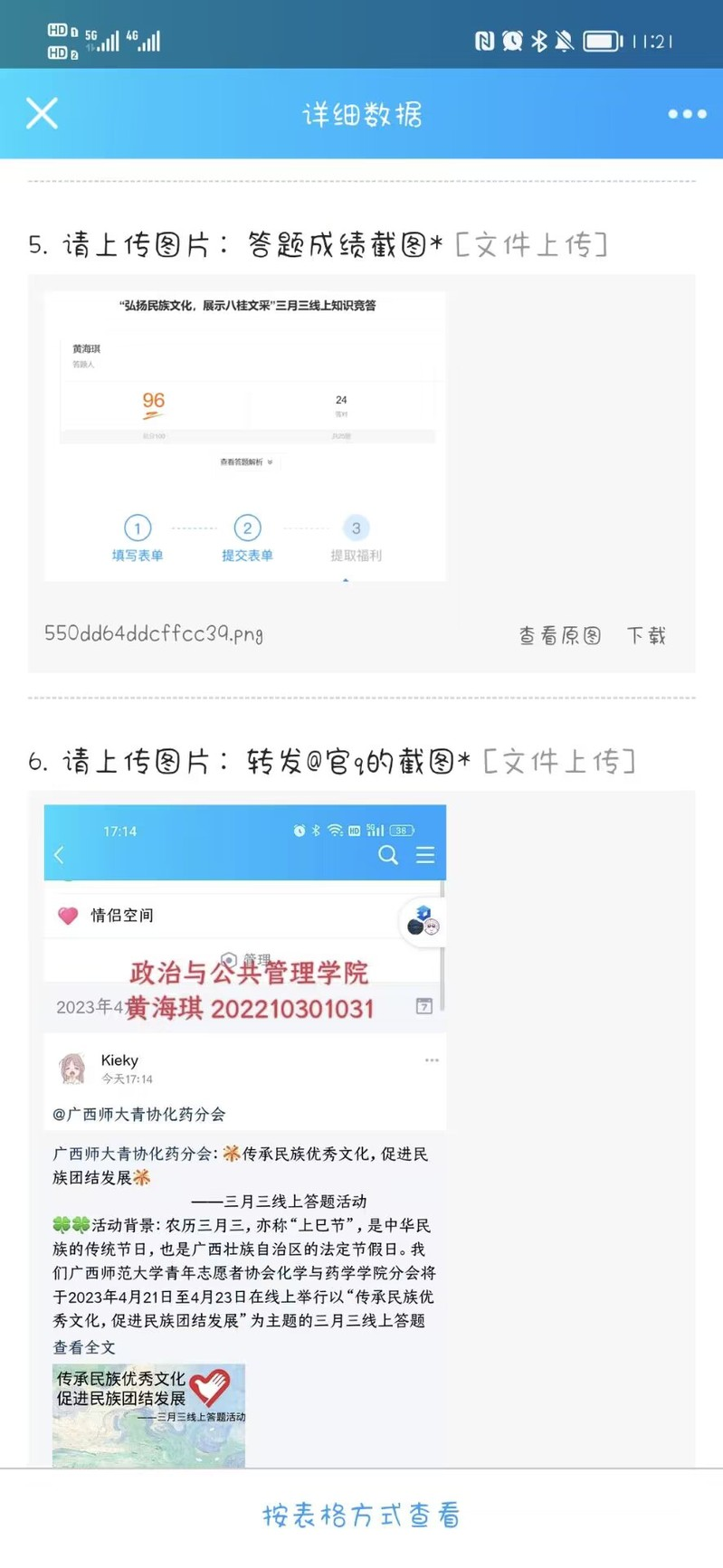Open the uploaded quiz score screenshot

pyautogui.click(x=244, y=436)
